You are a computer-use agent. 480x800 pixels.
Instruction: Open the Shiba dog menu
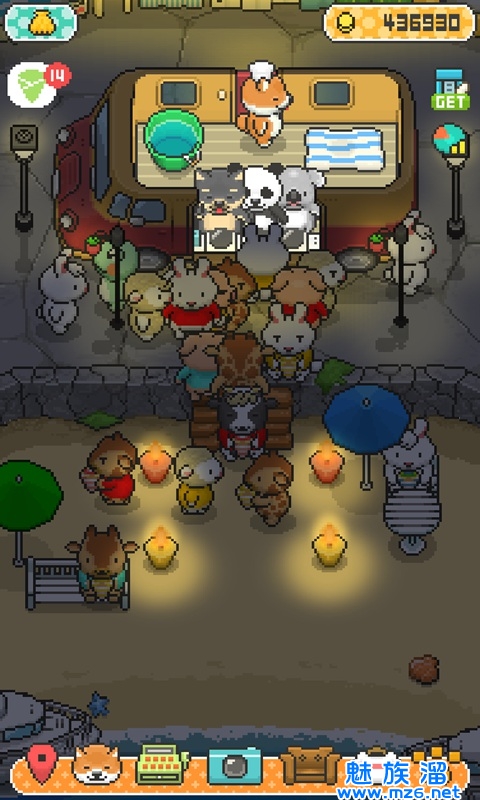coord(97,764)
